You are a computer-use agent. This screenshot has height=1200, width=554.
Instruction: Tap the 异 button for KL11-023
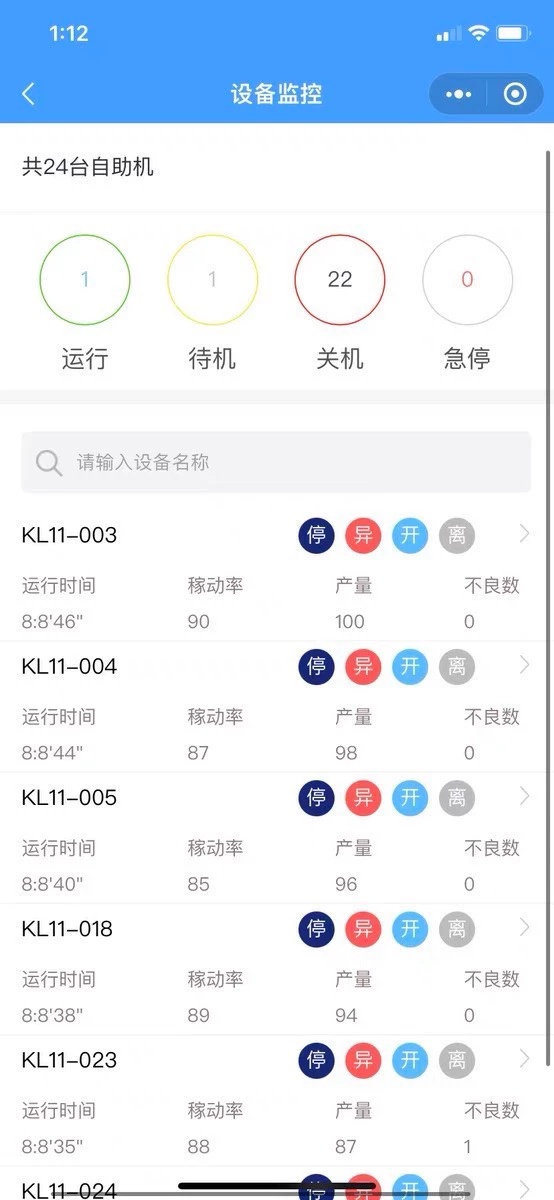click(x=363, y=1059)
